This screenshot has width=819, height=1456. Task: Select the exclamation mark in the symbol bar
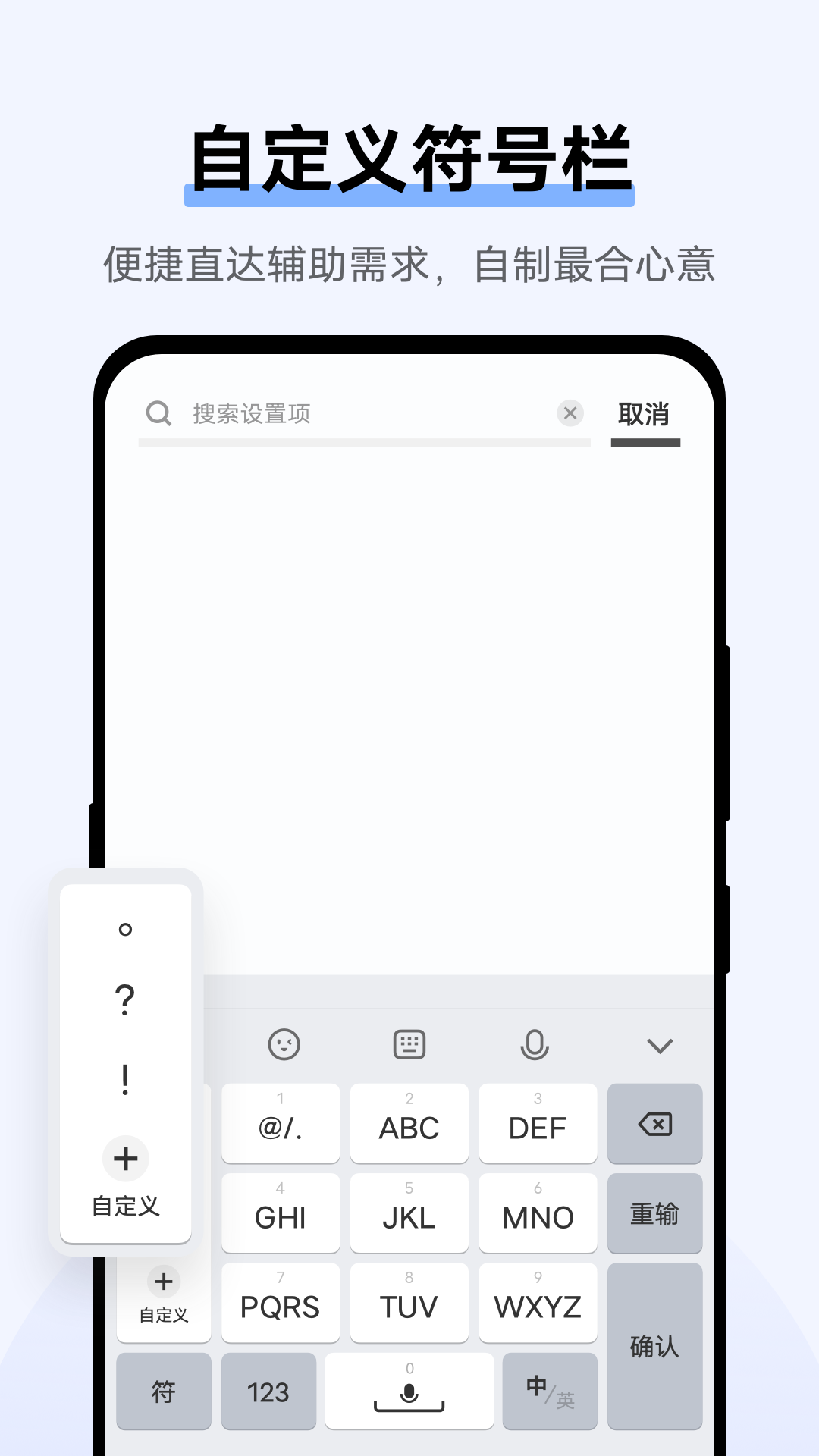coord(124,1077)
